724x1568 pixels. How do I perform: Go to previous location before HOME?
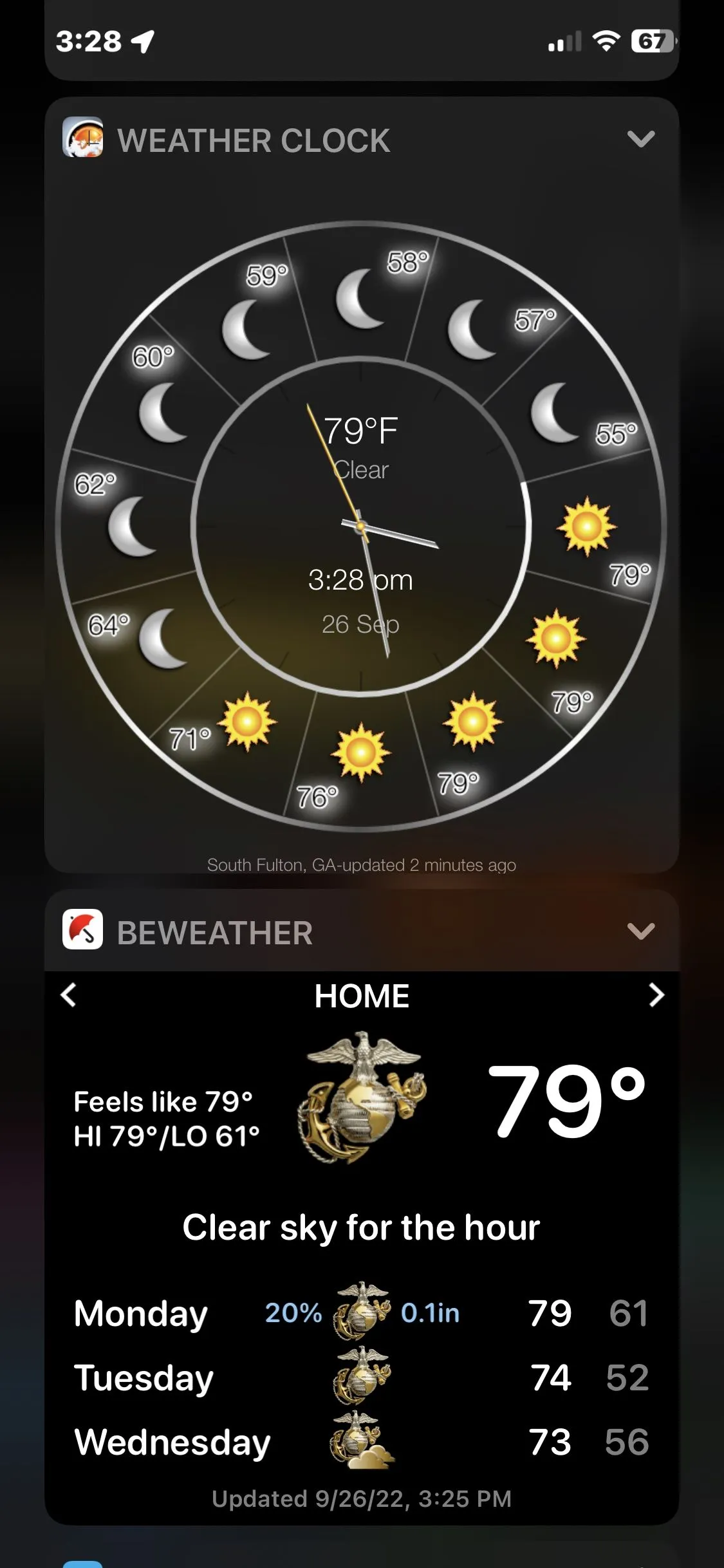click(x=69, y=995)
